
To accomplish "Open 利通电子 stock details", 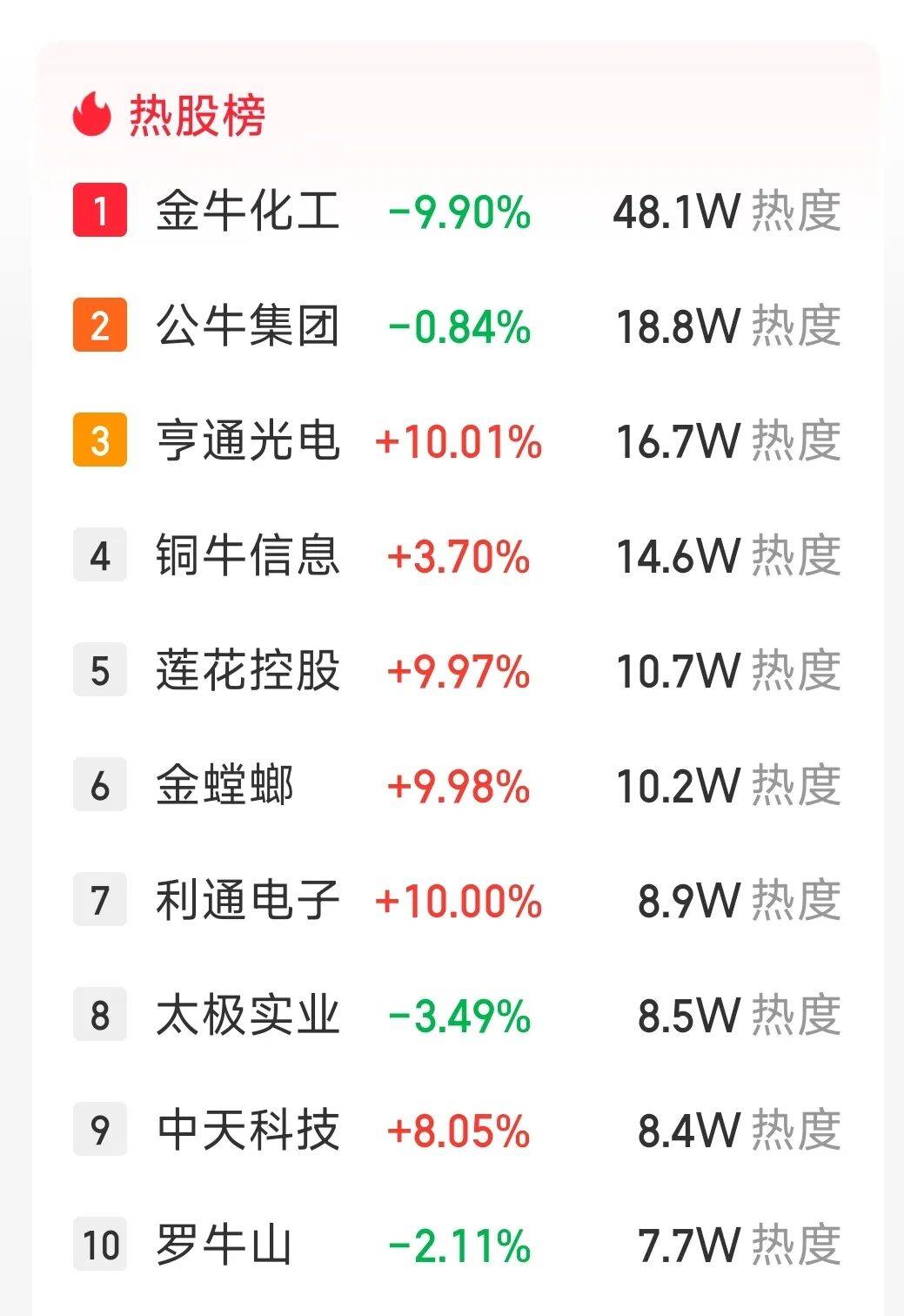I will [x=457, y=900].
